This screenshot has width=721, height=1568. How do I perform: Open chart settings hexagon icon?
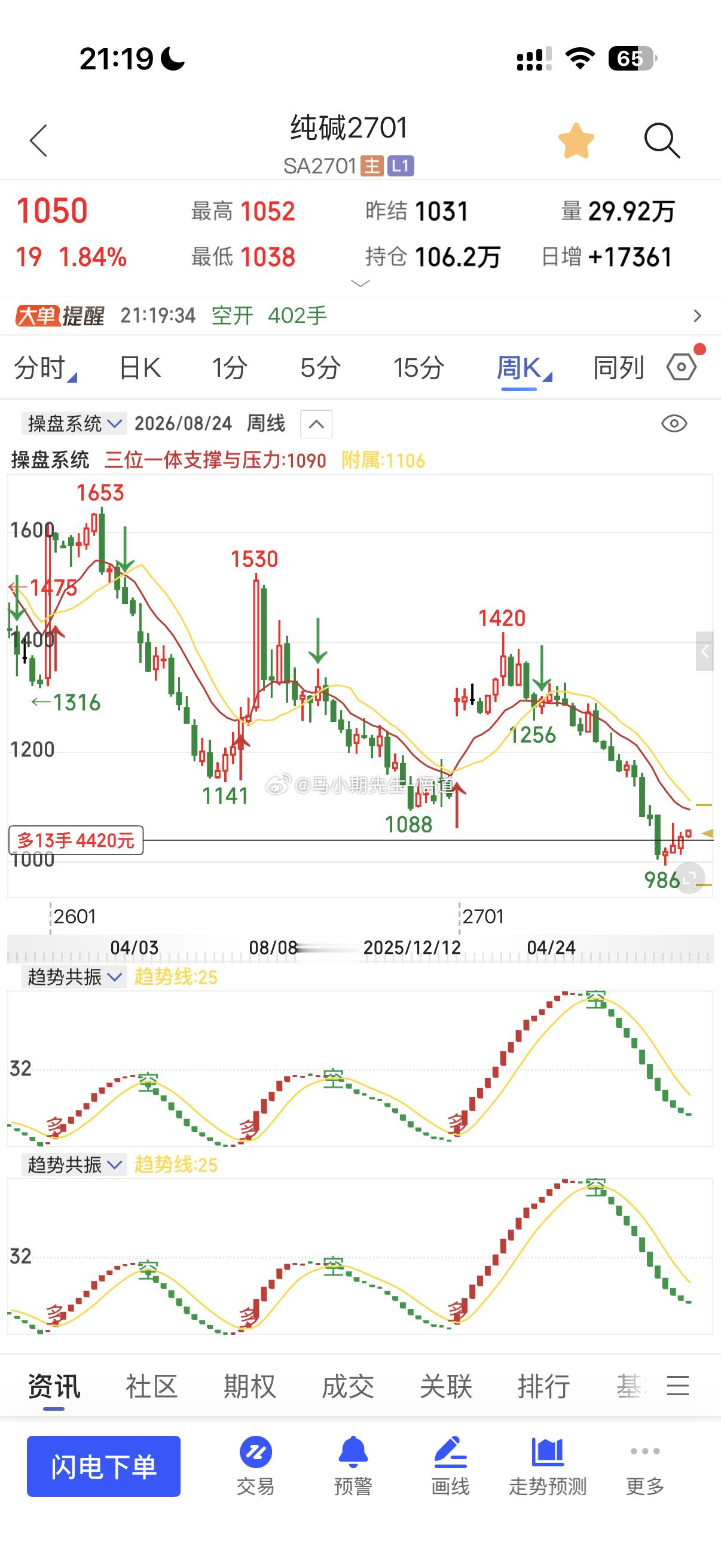point(682,367)
